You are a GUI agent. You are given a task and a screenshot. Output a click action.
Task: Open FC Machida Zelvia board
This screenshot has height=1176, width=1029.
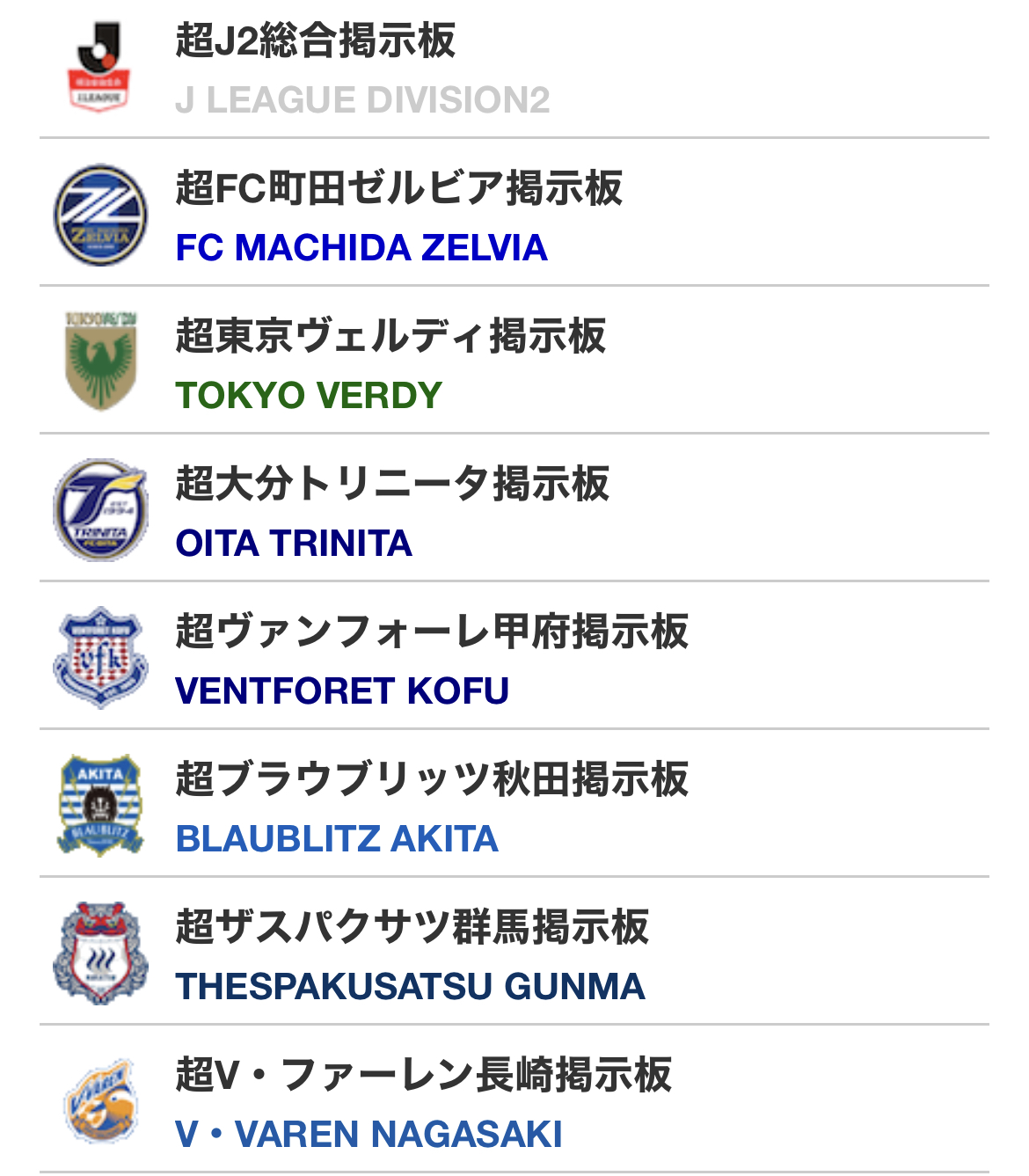[x=398, y=188]
